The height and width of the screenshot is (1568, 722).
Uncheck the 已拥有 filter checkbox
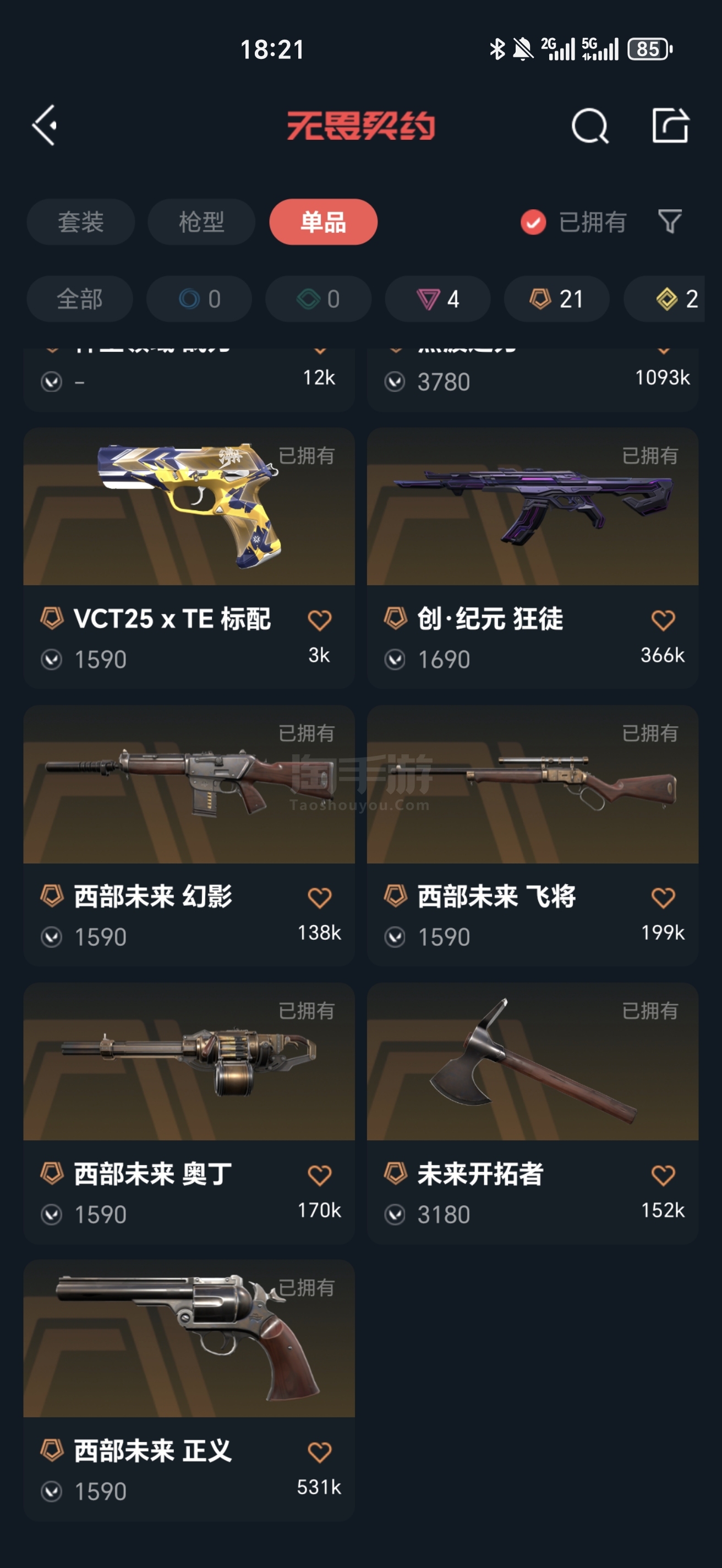click(533, 222)
